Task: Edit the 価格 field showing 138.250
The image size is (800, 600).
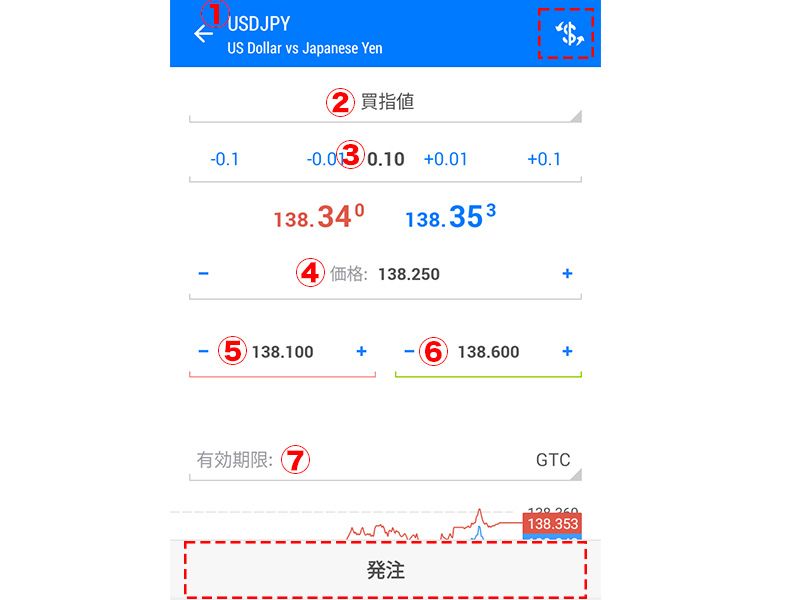Action: tap(408, 274)
